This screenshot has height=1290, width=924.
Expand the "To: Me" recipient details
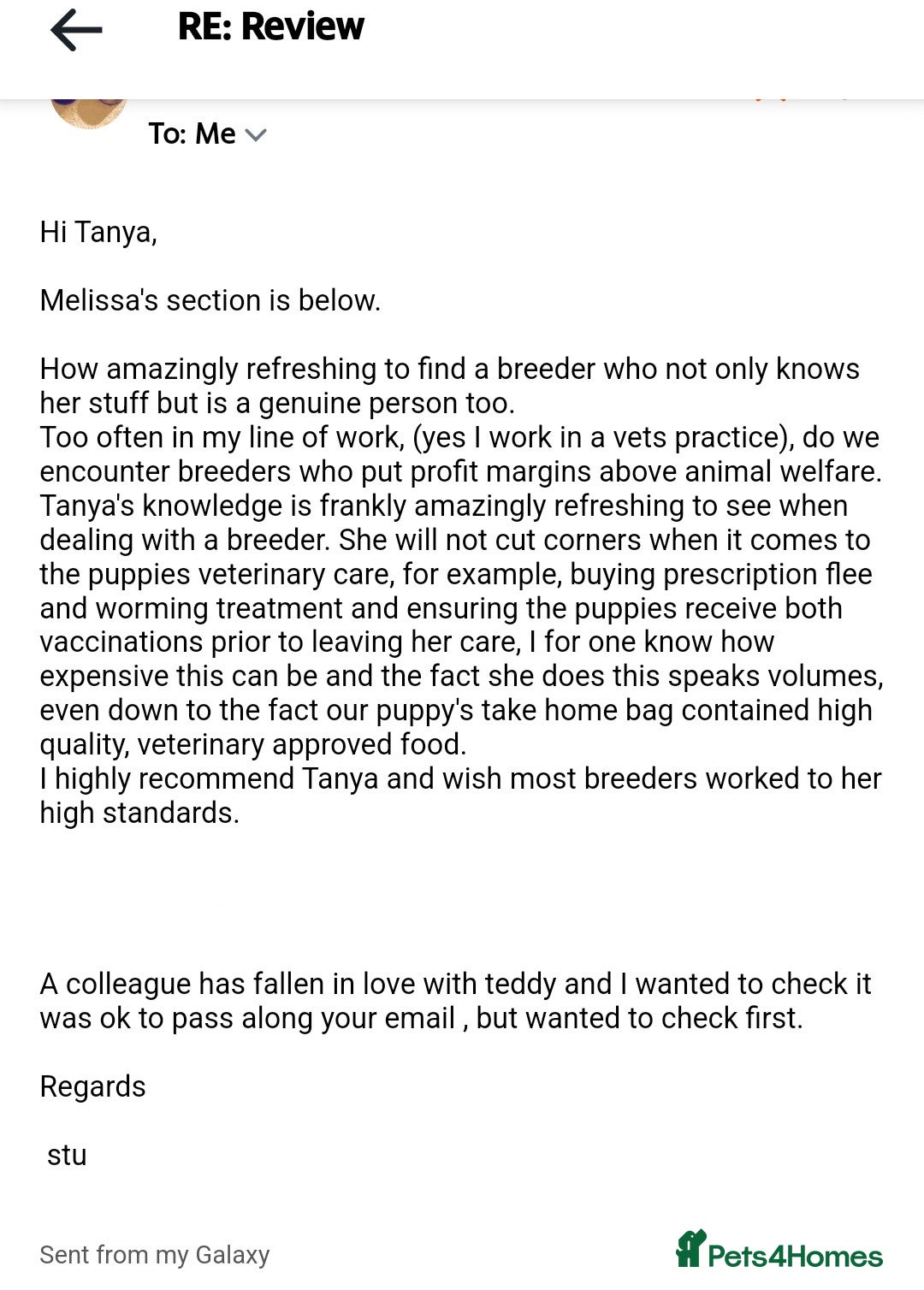255,134
